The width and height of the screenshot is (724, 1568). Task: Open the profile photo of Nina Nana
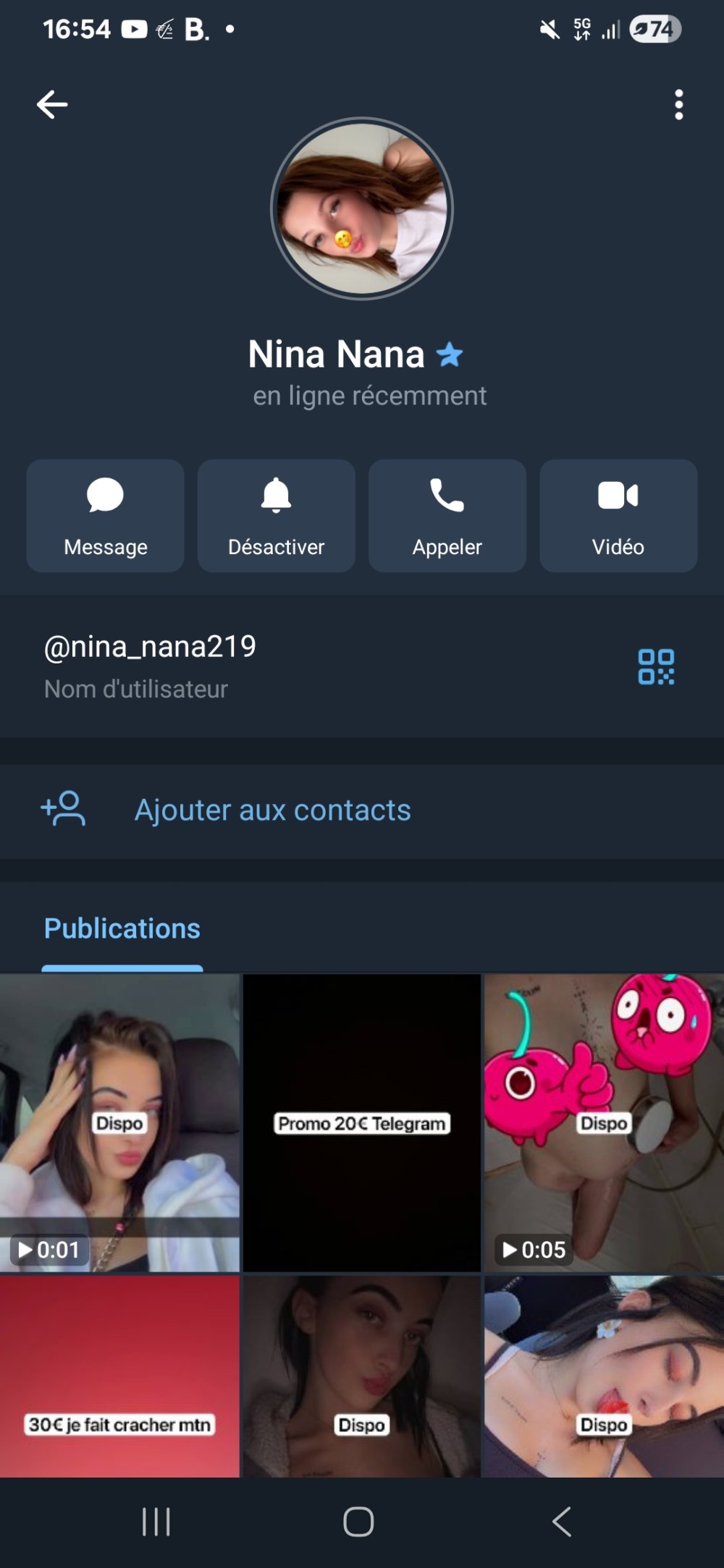pos(362,208)
